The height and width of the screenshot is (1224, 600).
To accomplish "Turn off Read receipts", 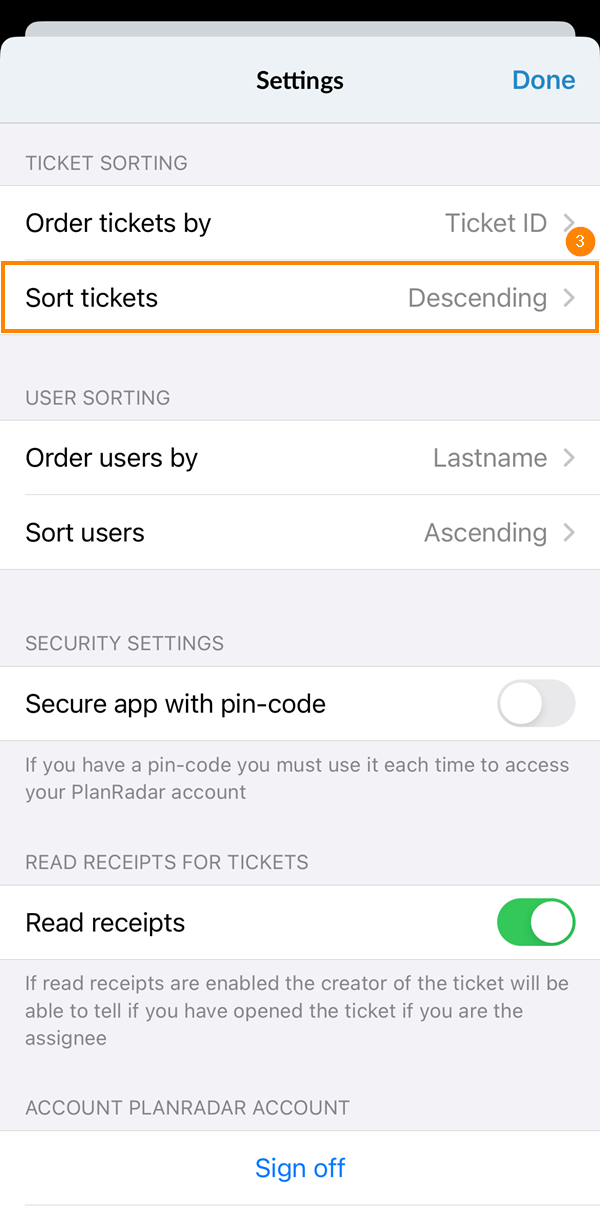I will tap(536, 922).
